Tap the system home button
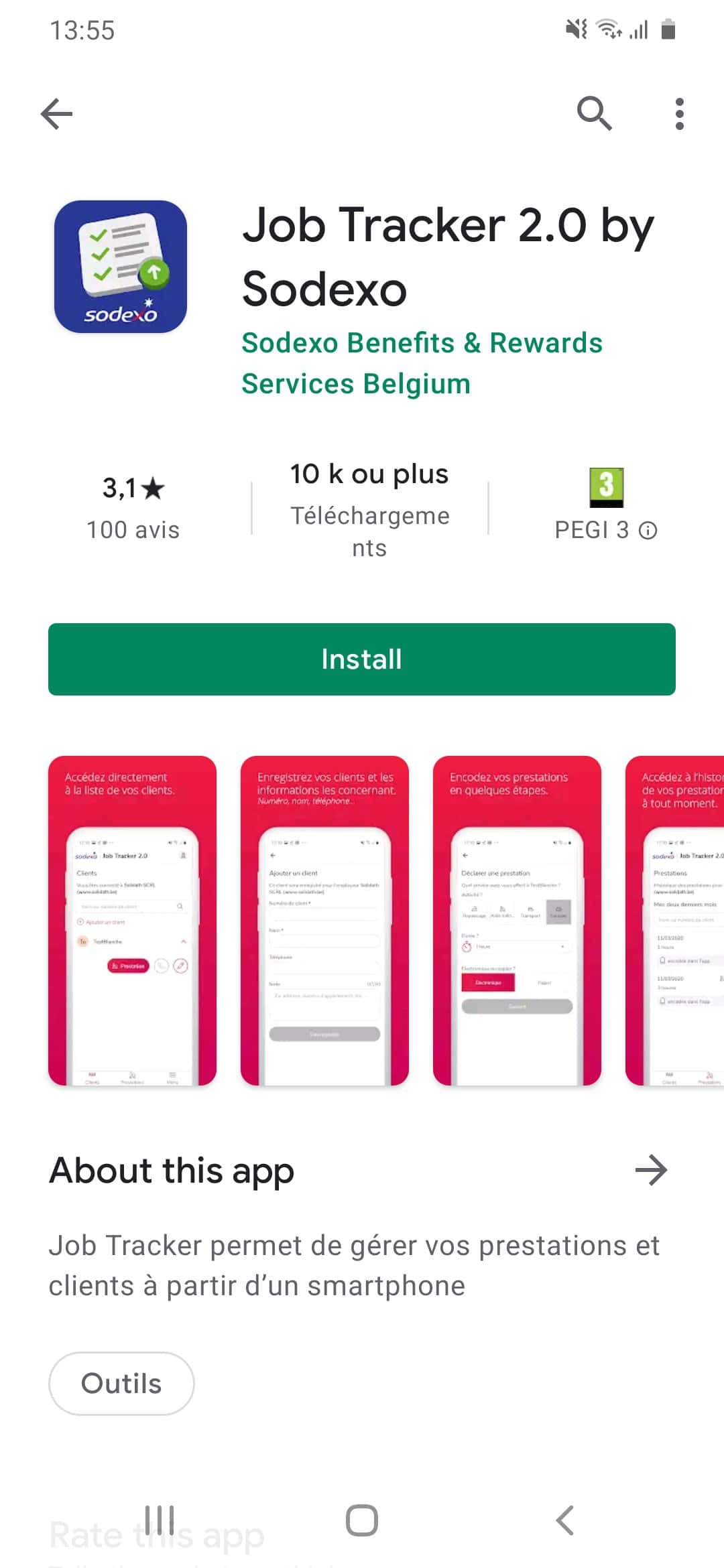 coord(362,1520)
